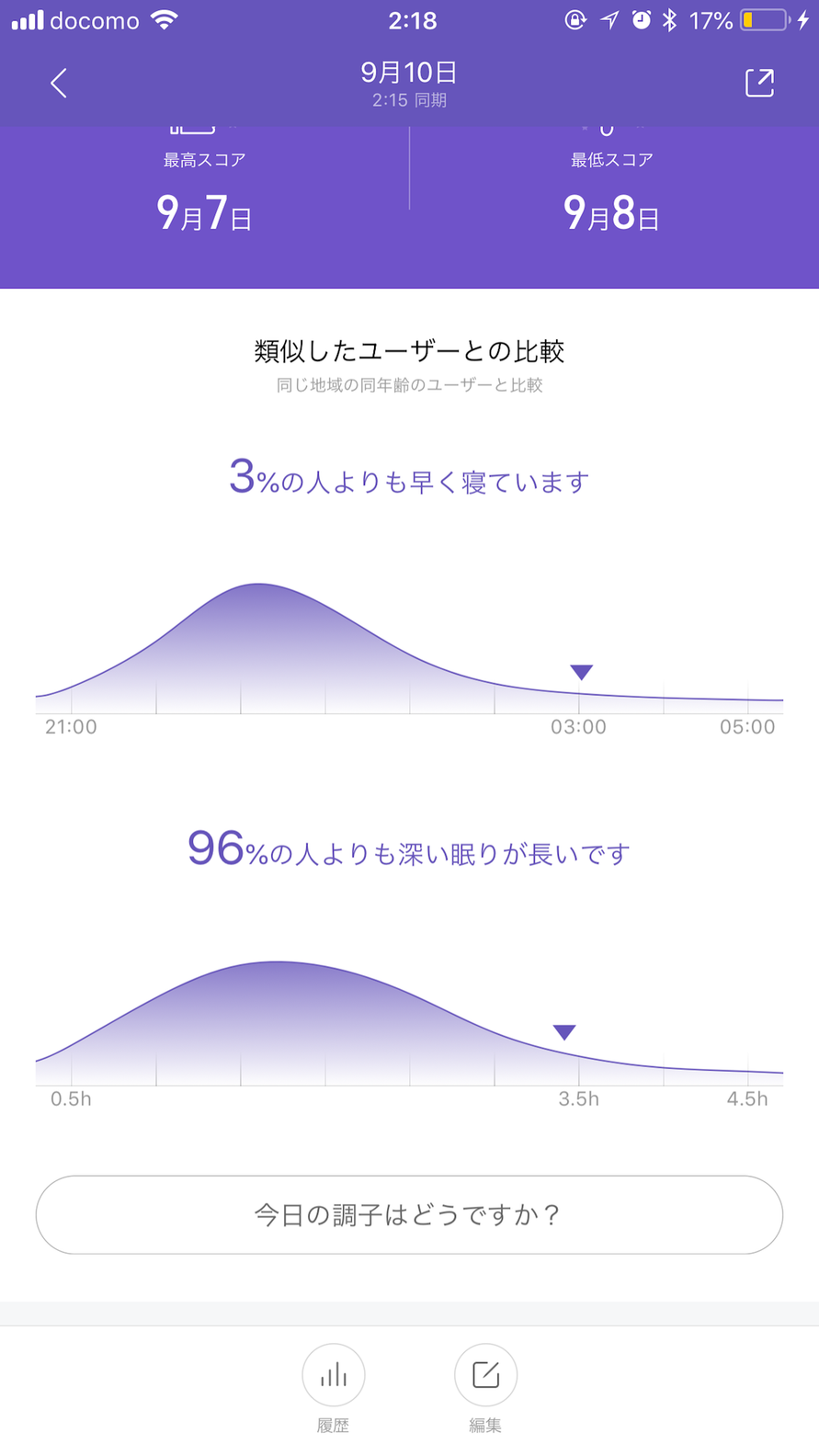Go back using the top-left arrow
The width and height of the screenshot is (819, 1456).
point(59,84)
